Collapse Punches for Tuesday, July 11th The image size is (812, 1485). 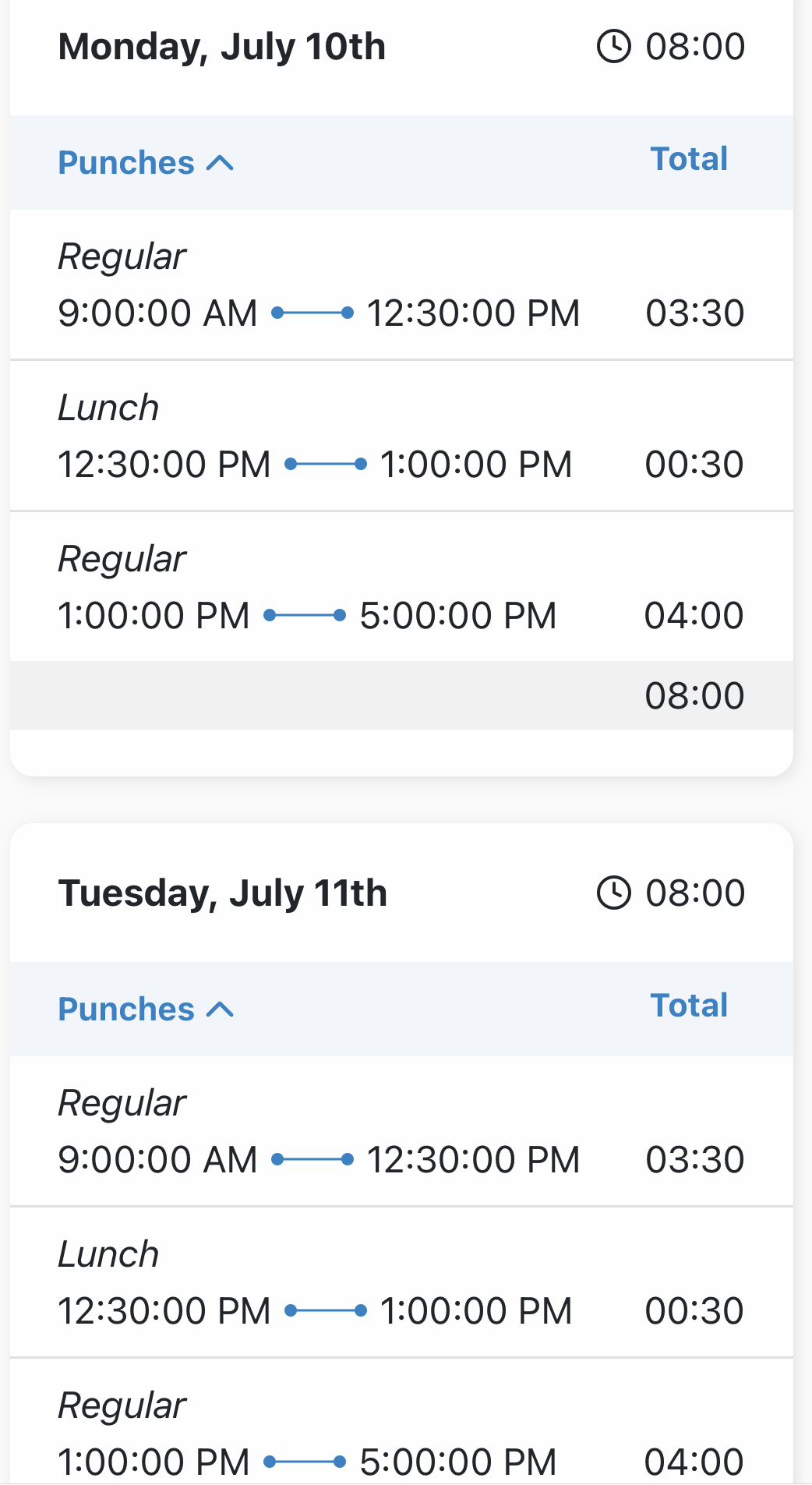146,1009
